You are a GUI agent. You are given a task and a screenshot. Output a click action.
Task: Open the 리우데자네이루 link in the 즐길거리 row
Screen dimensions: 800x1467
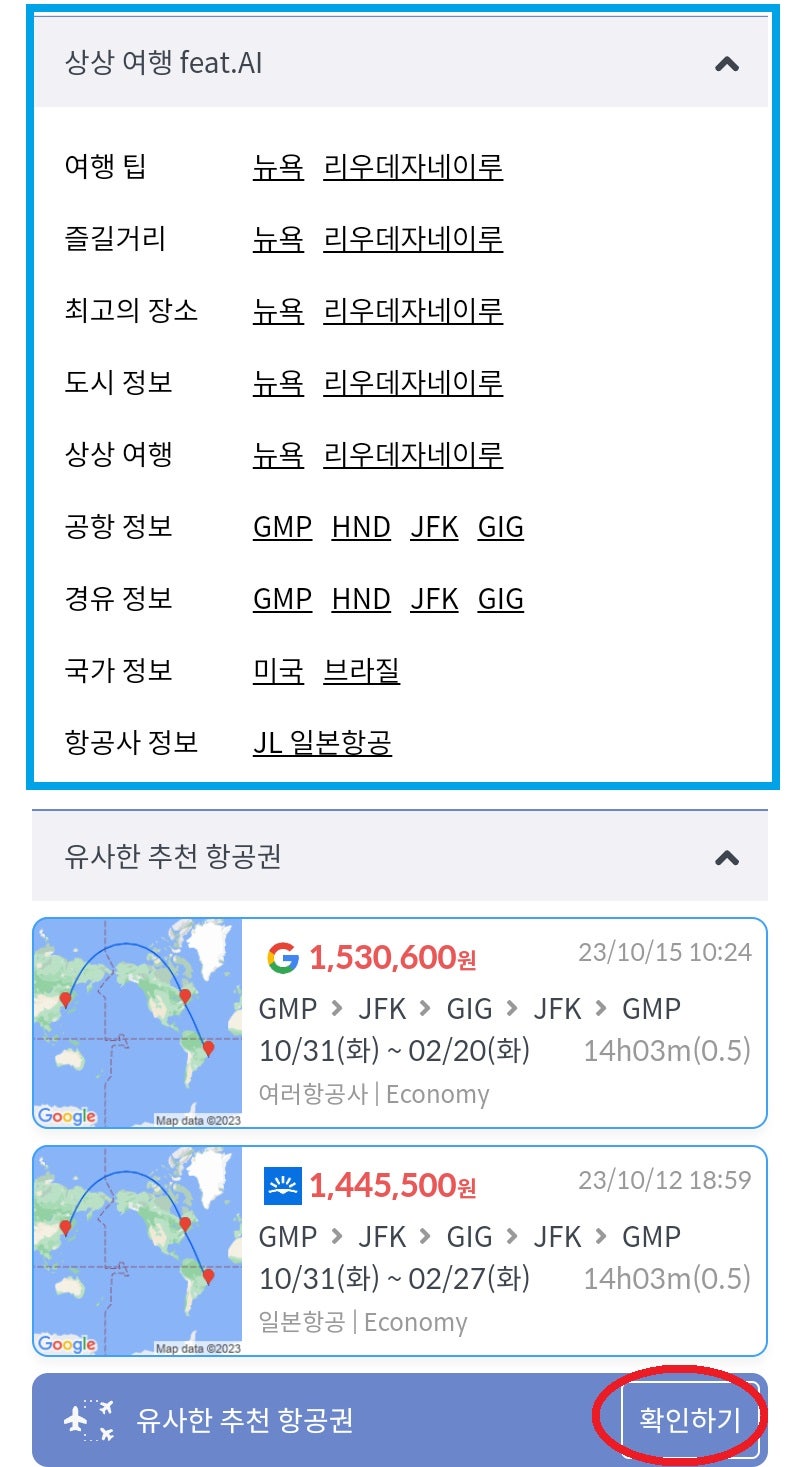click(x=412, y=238)
